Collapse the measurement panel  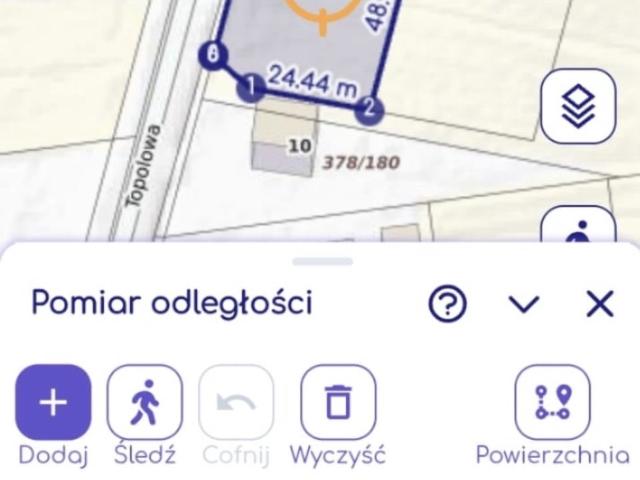[524, 304]
